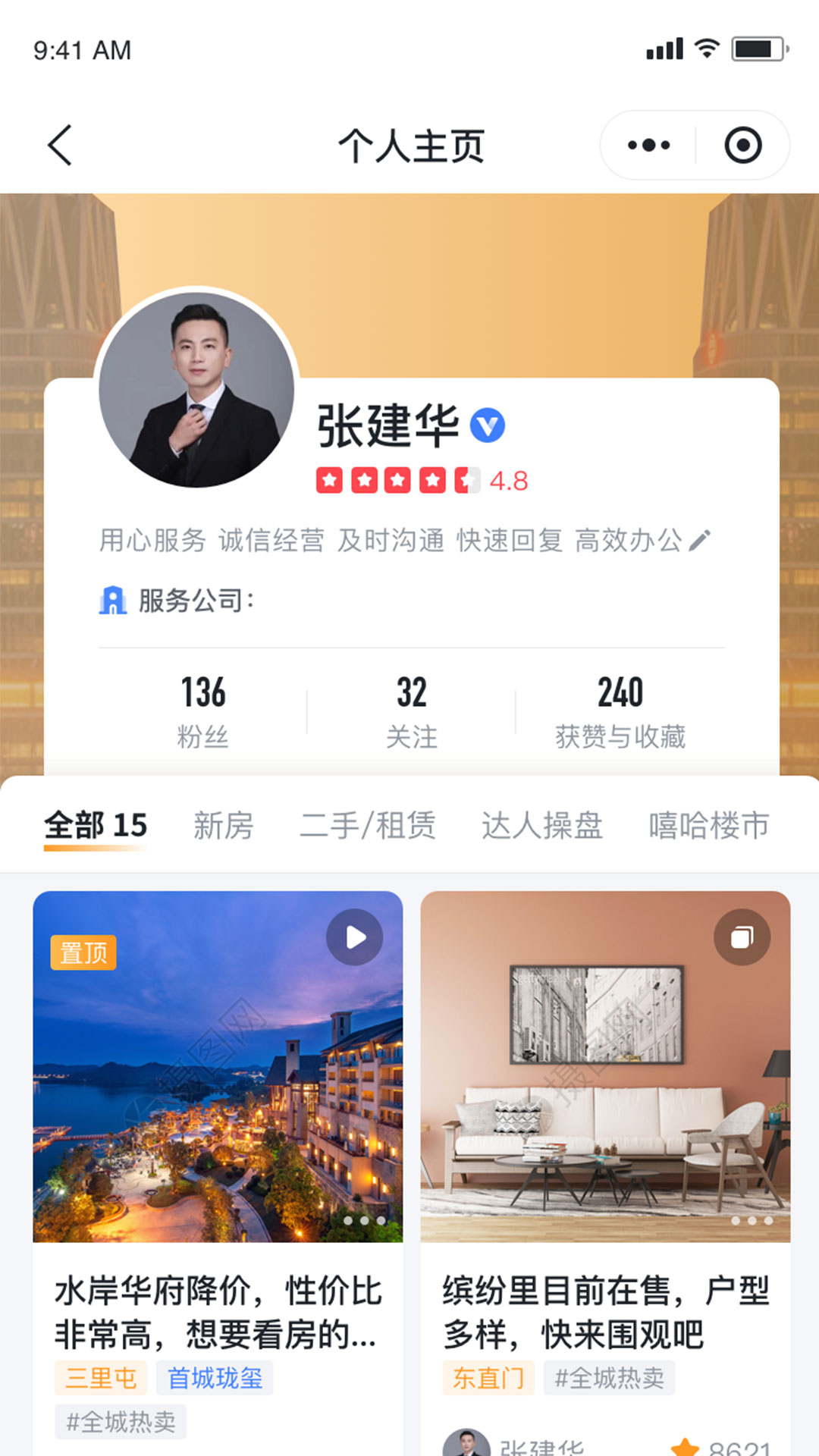The height and width of the screenshot is (1456, 819).
Task: Switch to the 嘻哈楼市 tab
Action: (x=708, y=826)
